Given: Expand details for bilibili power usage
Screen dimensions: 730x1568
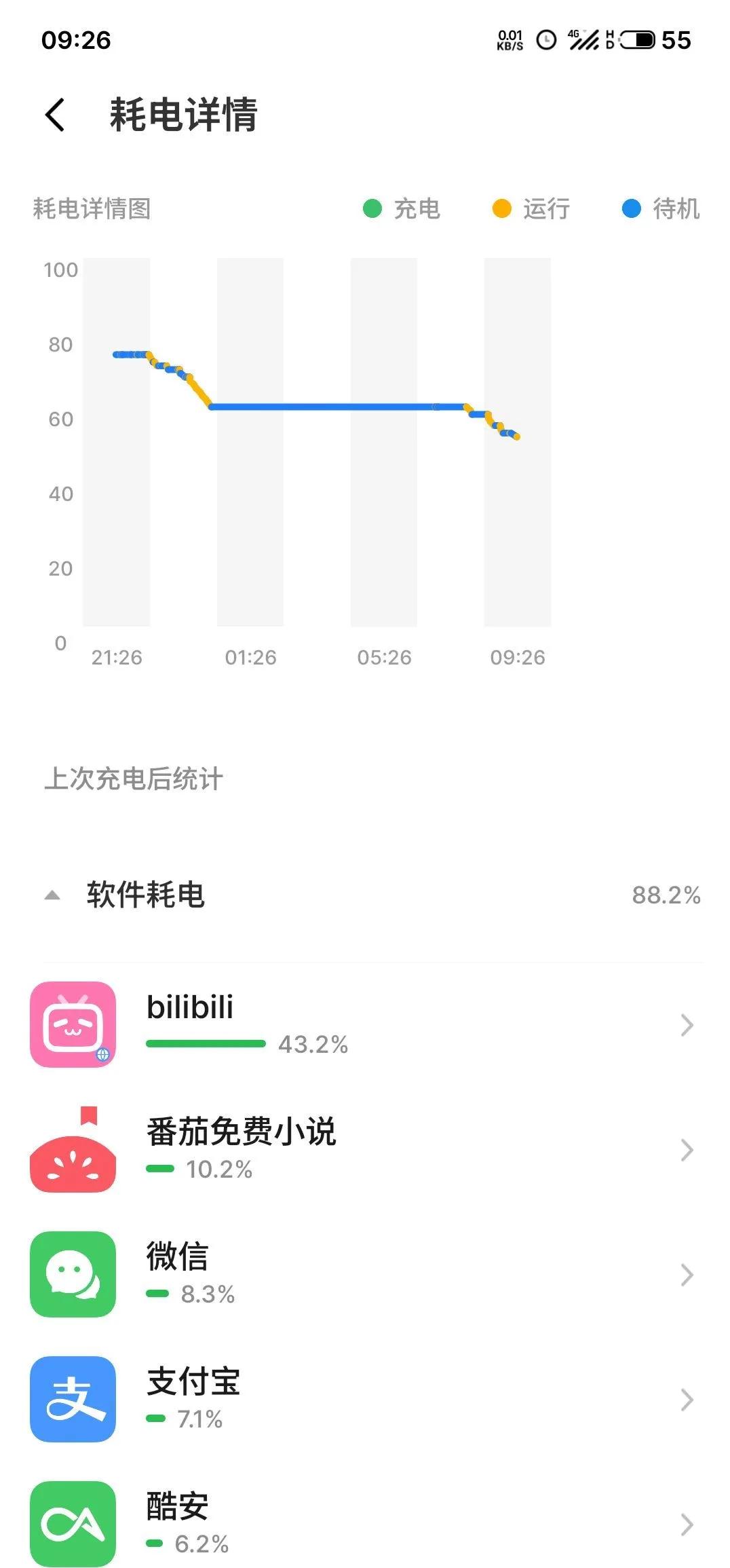Looking at the screenshot, I should click(x=685, y=1026).
